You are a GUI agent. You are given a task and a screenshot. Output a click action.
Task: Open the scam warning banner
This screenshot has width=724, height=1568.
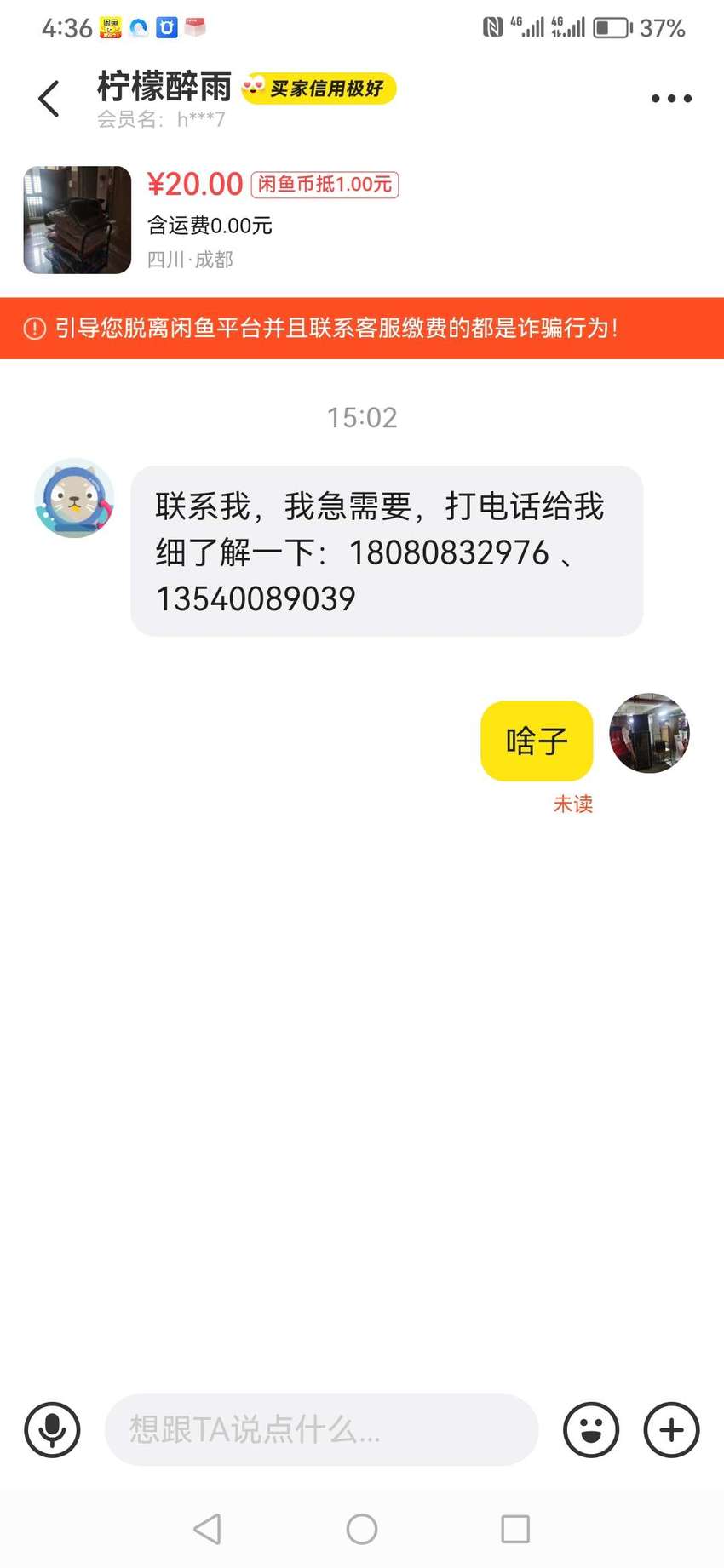[x=362, y=328]
